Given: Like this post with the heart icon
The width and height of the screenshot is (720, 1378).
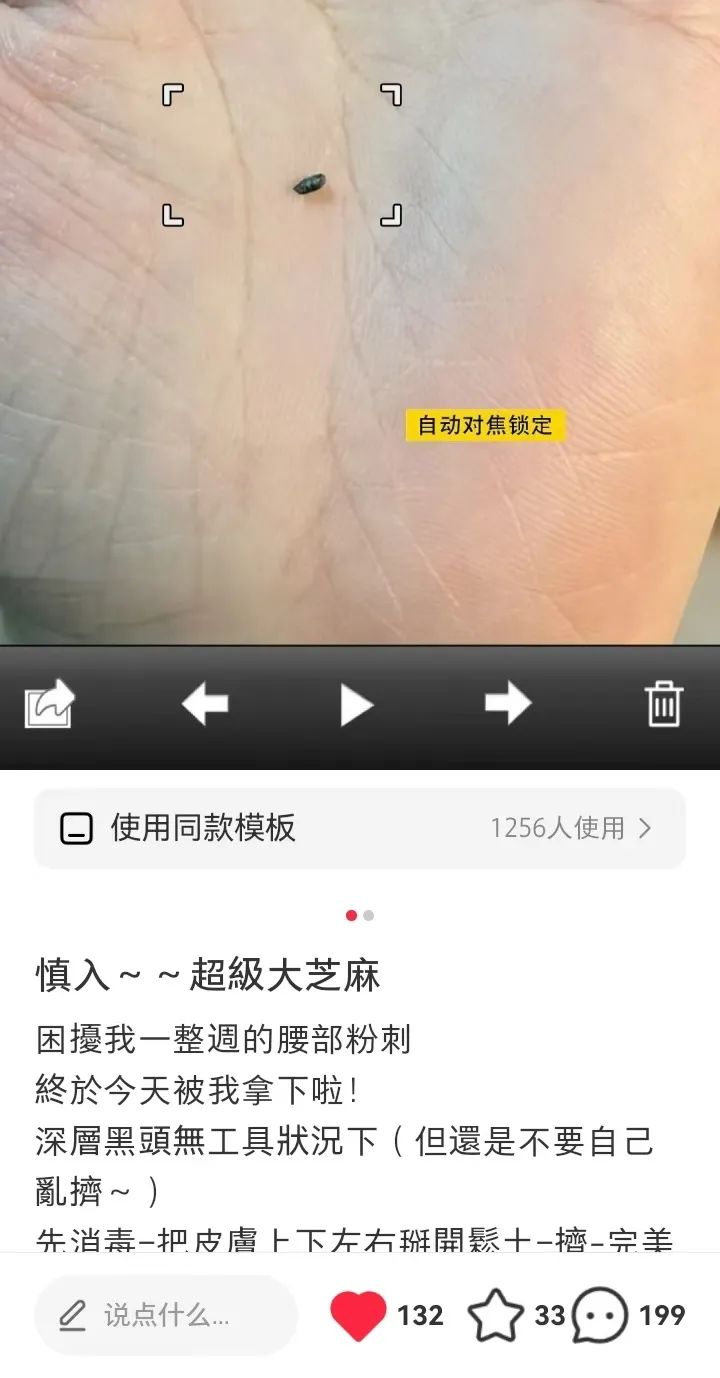Looking at the screenshot, I should (358, 1315).
